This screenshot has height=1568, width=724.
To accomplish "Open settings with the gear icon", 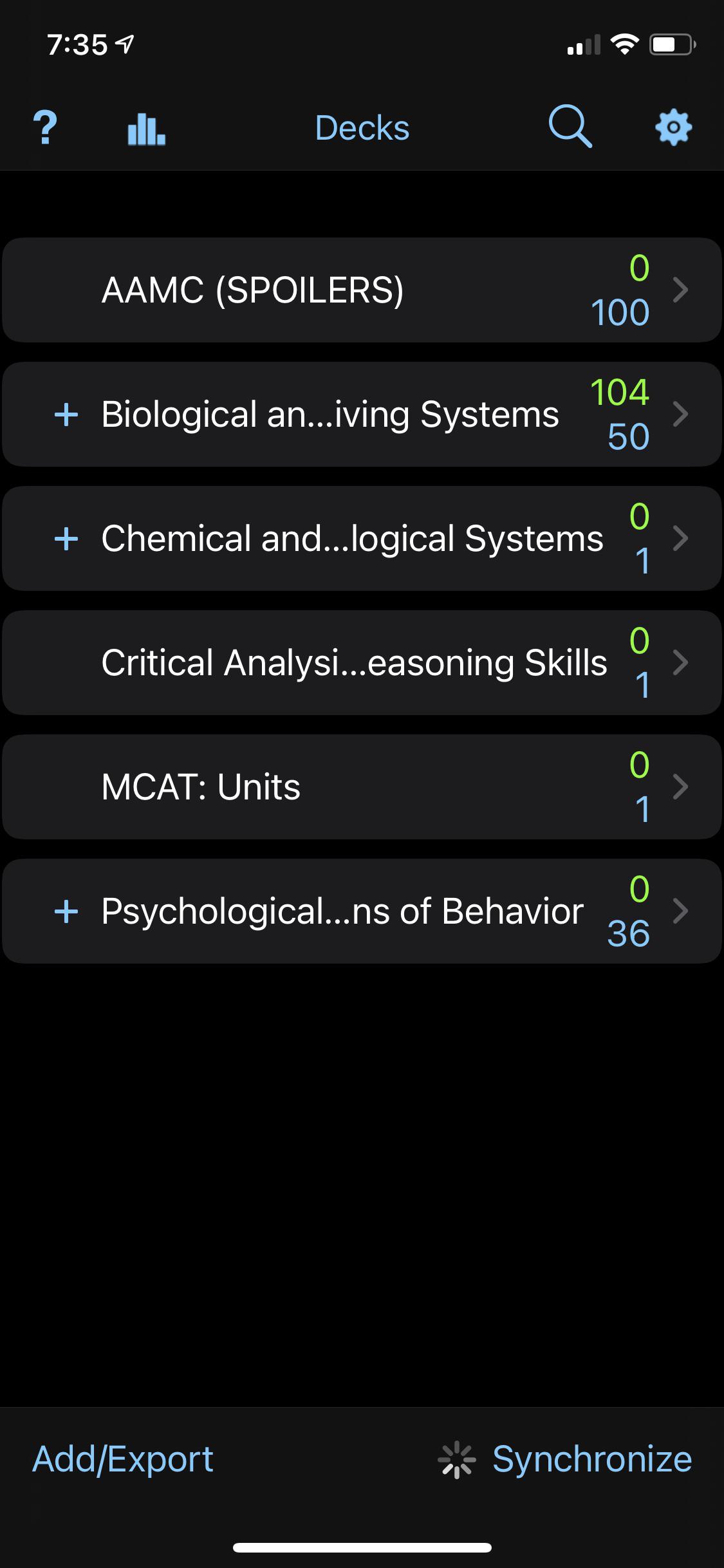I will [673, 127].
